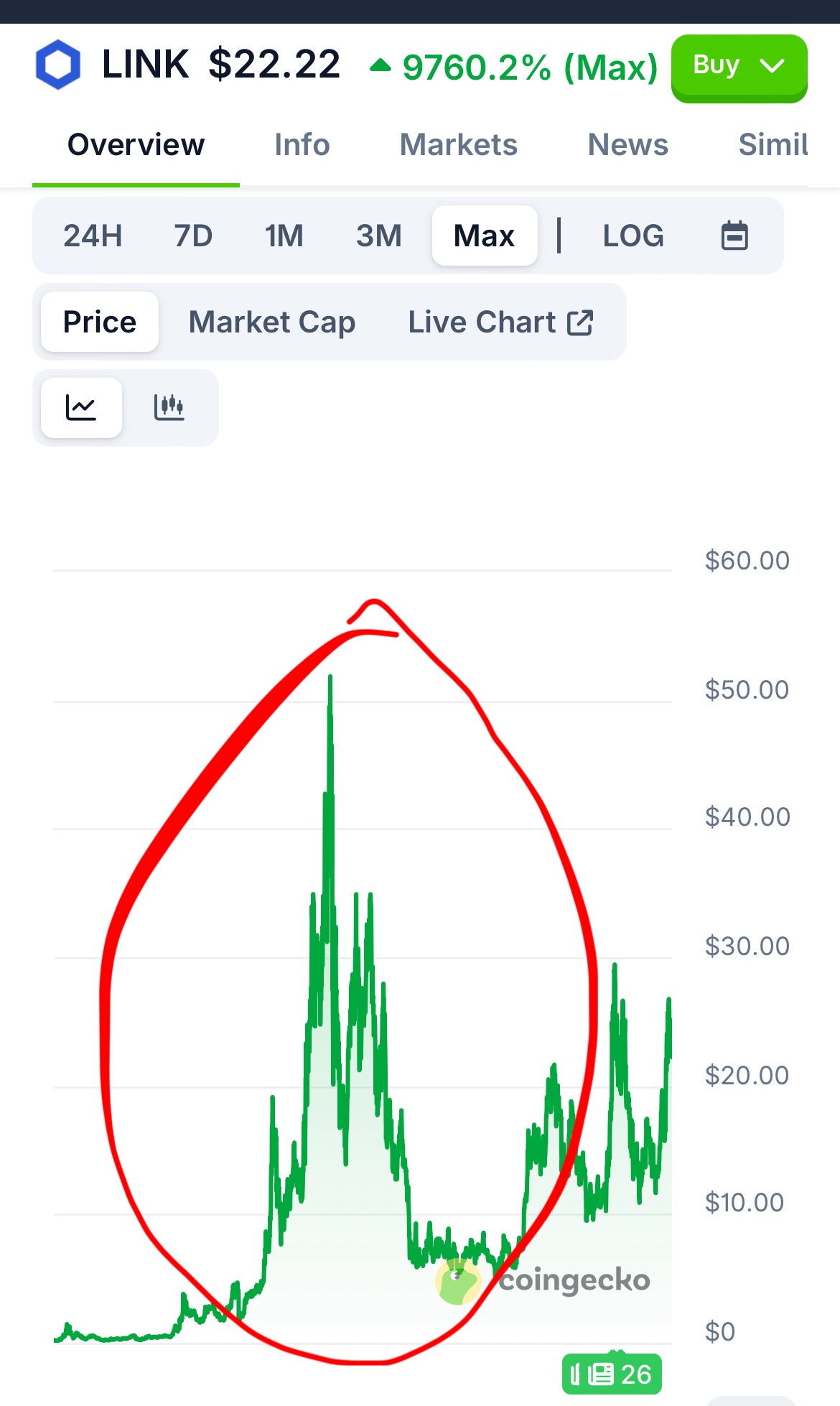Open the Similar tab
840x1406 pixels.
pos(772,145)
